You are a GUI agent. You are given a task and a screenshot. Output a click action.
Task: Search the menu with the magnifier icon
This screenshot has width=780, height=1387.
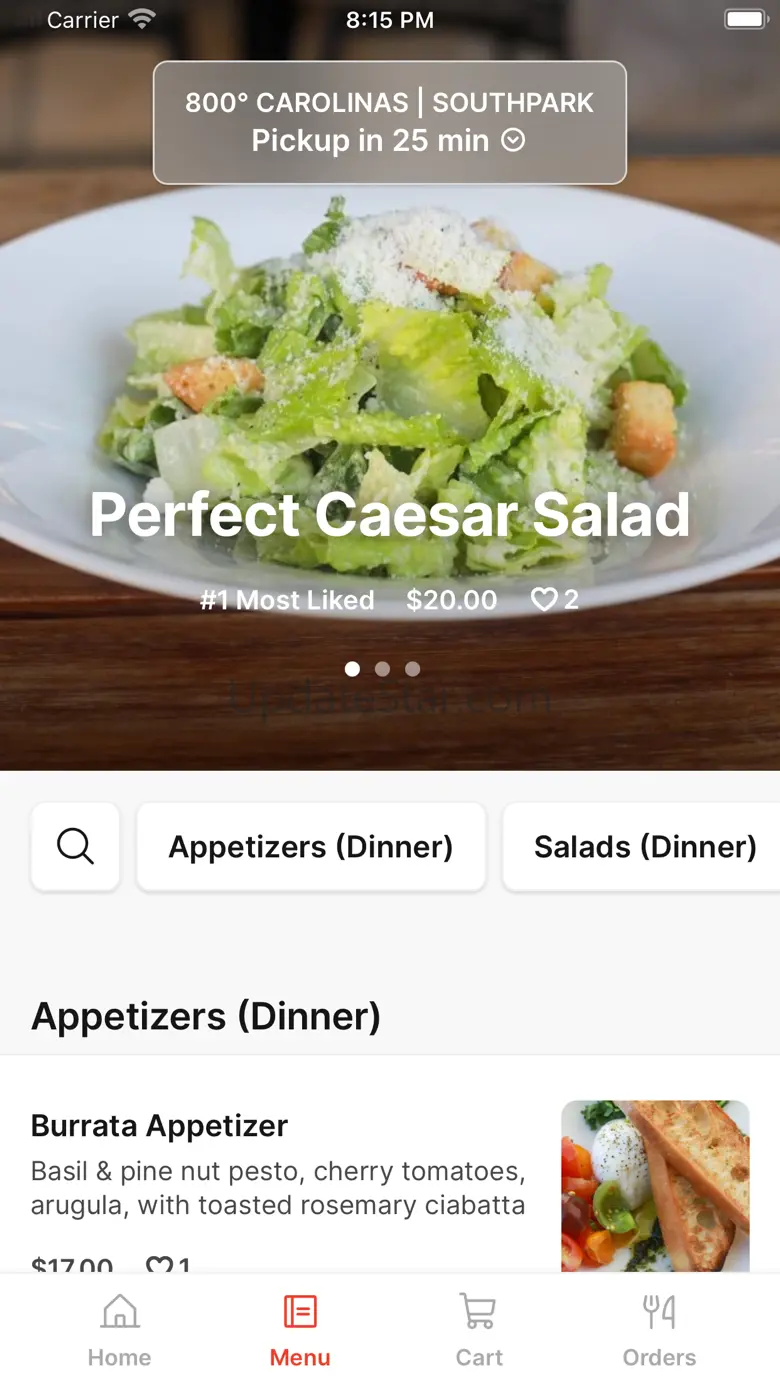pyautogui.click(x=76, y=846)
